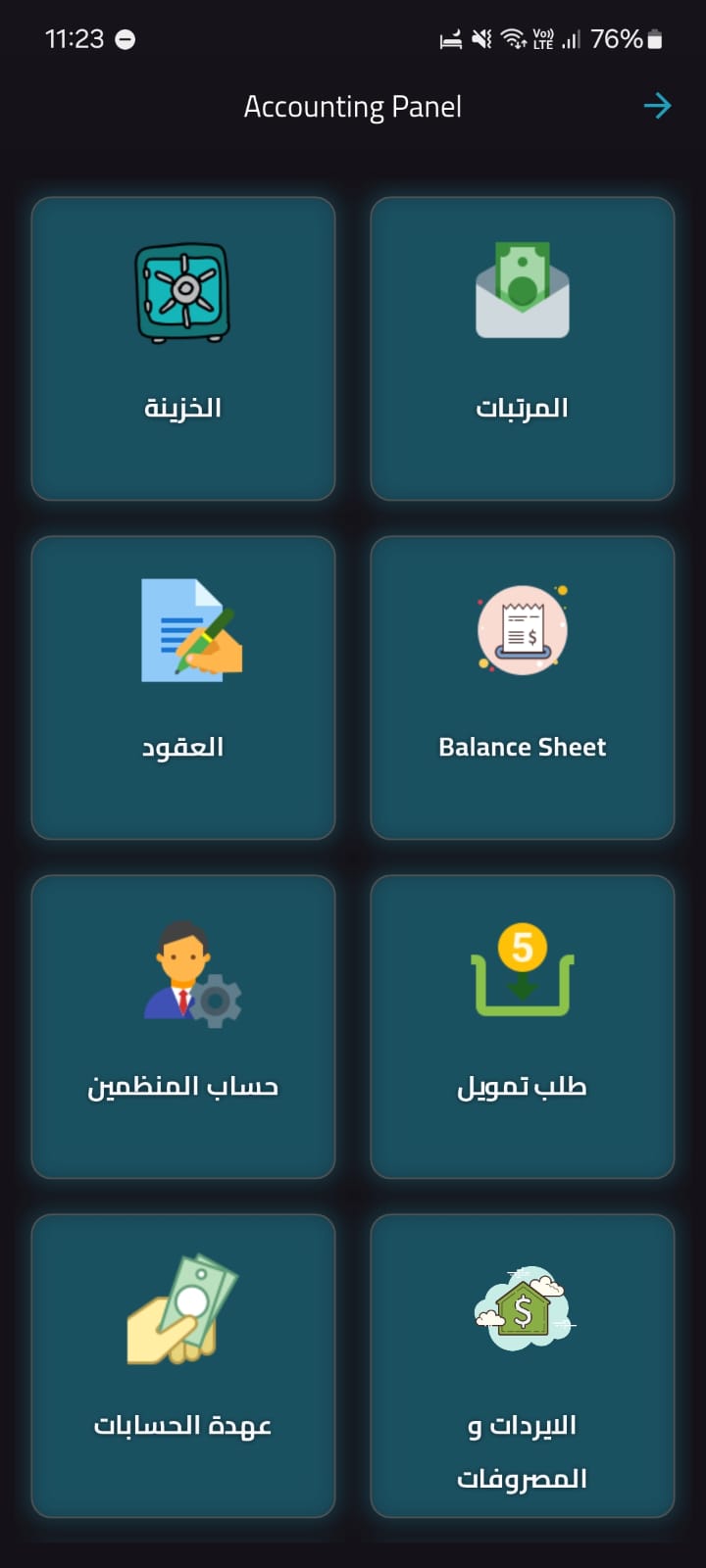The height and width of the screenshot is (1568, 706).
Task: Tap the Accounting Panel title
Action: click(353, 106)
